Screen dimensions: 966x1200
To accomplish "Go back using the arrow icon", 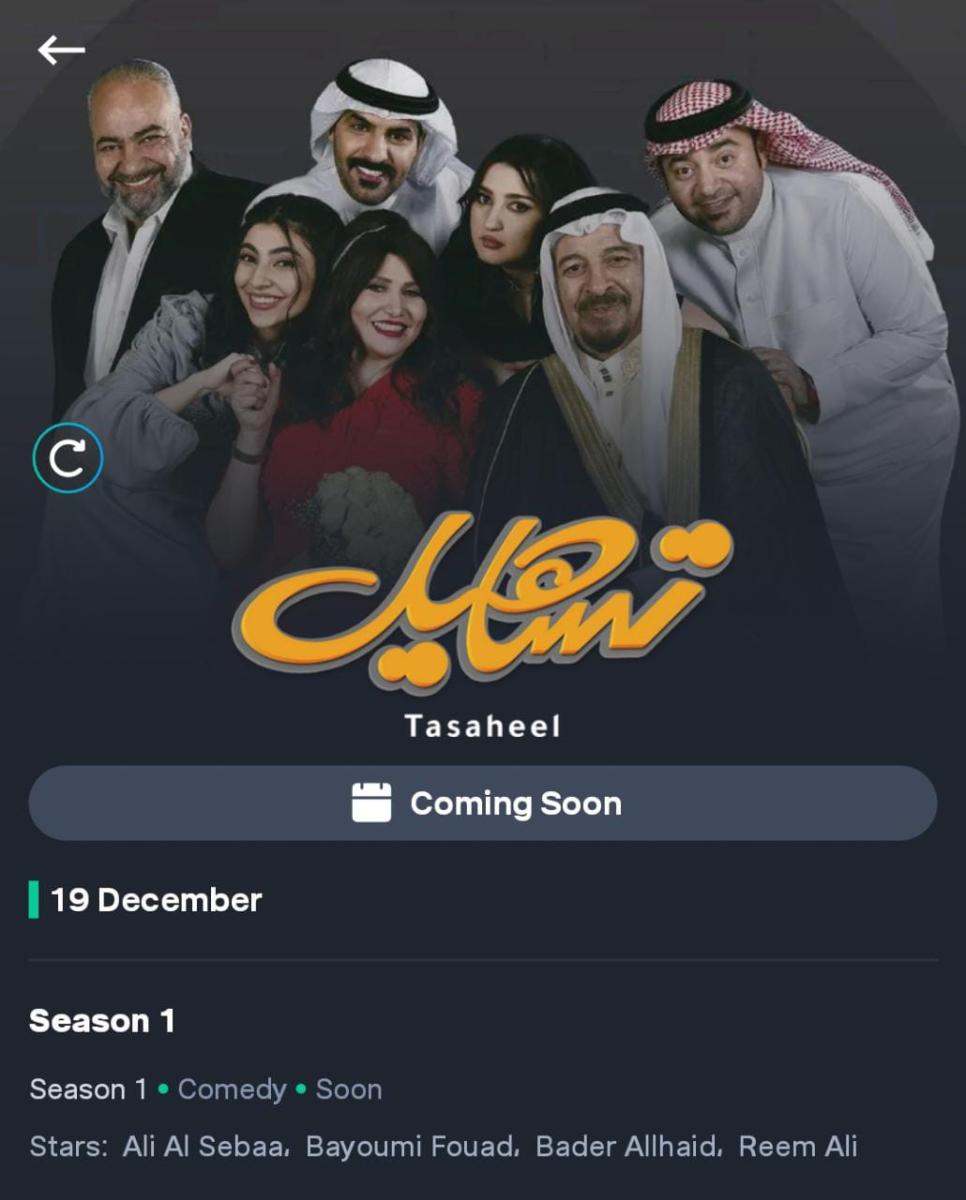I will 61,49.
